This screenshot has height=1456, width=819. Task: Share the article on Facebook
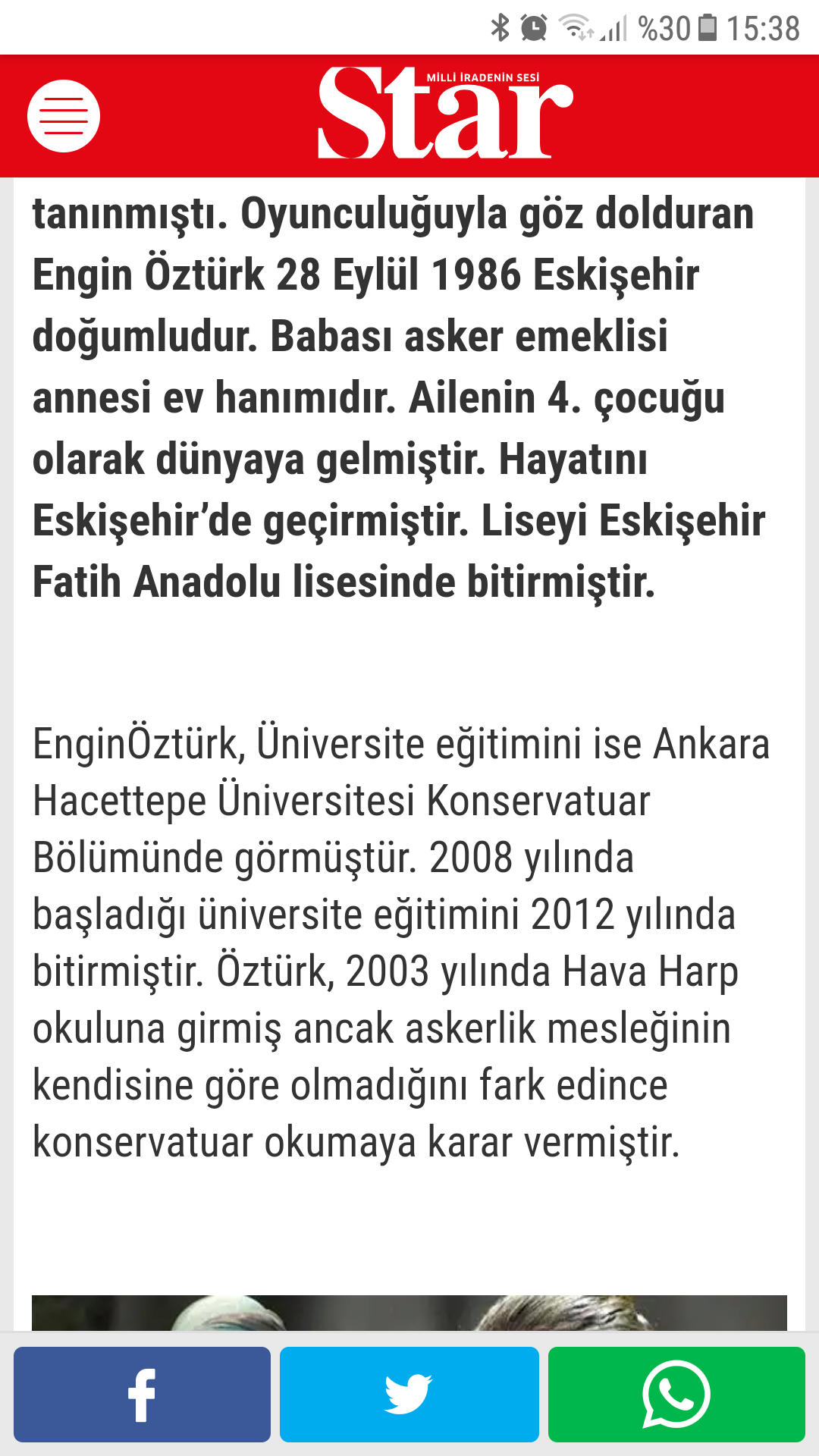[142, 1395]
